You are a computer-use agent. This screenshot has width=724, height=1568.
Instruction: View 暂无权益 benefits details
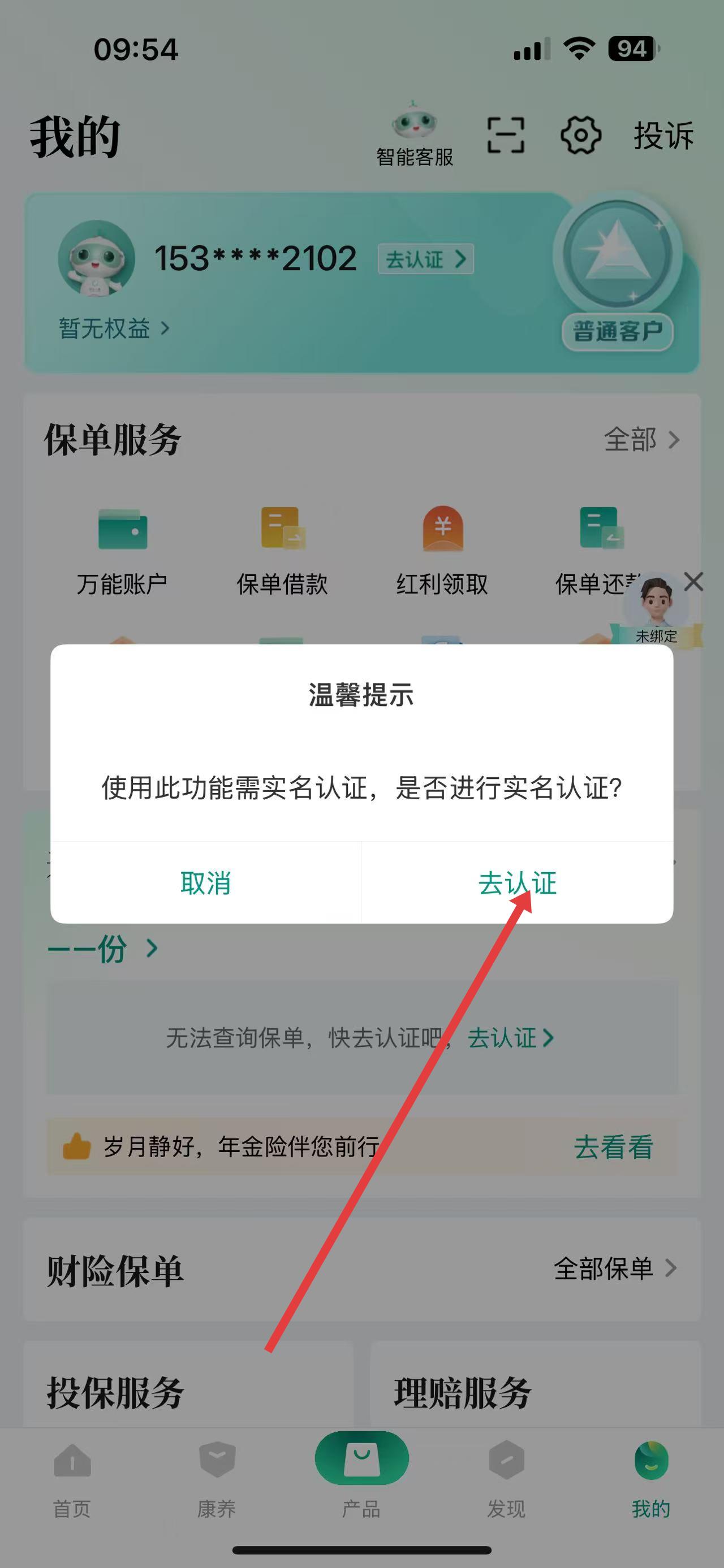coord(113,329)
